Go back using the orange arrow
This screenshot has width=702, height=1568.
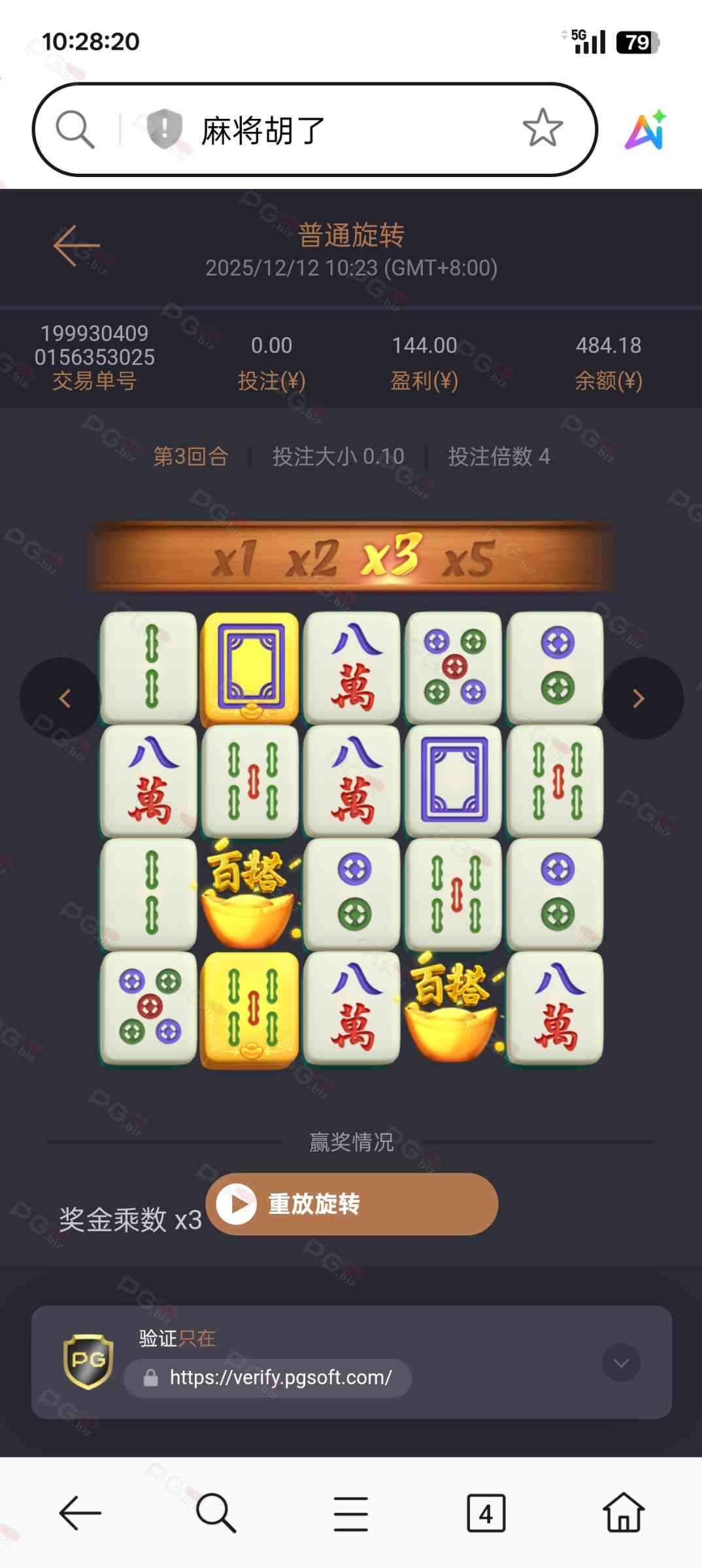(x=76, y=246)
